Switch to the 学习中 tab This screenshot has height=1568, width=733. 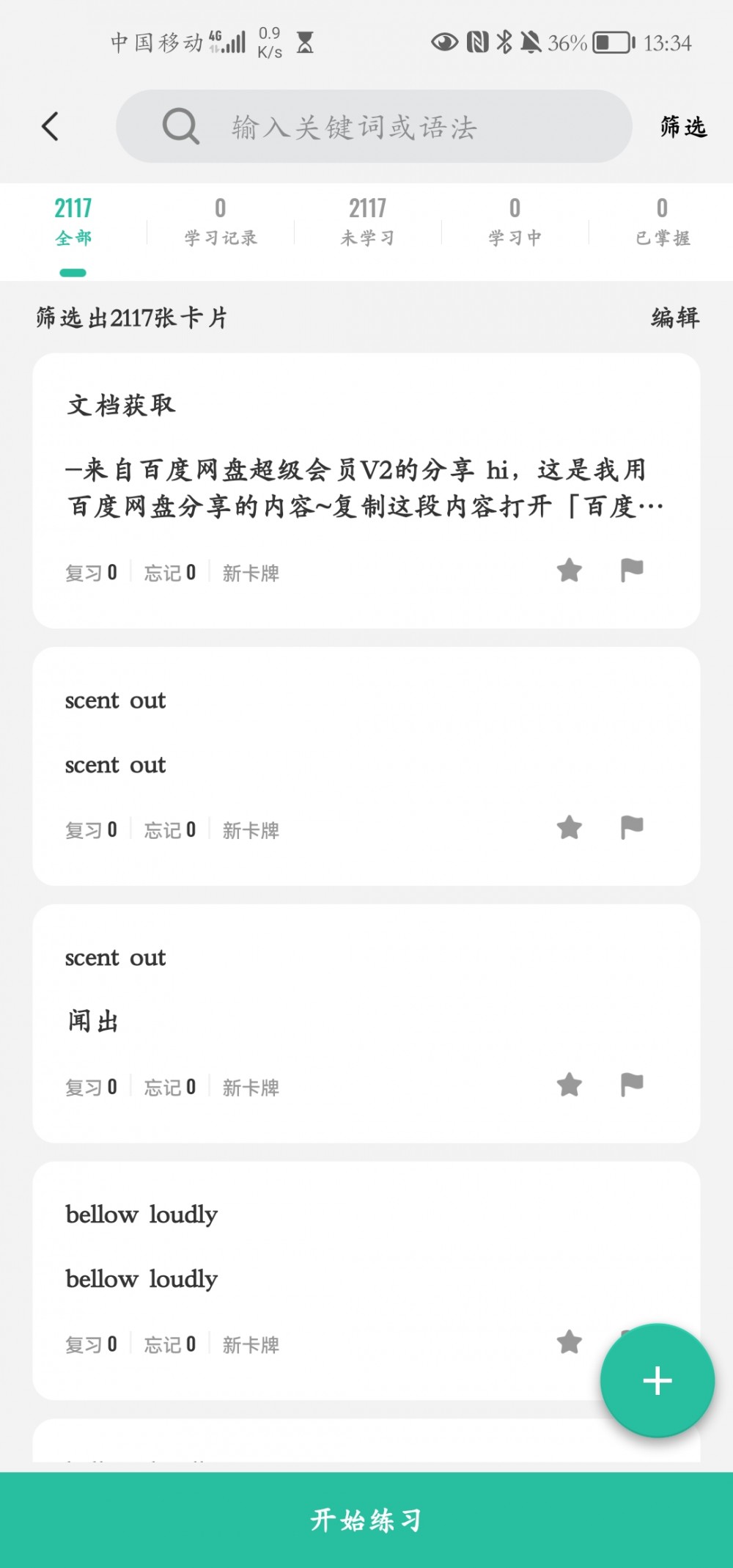(x=515, y=221)
